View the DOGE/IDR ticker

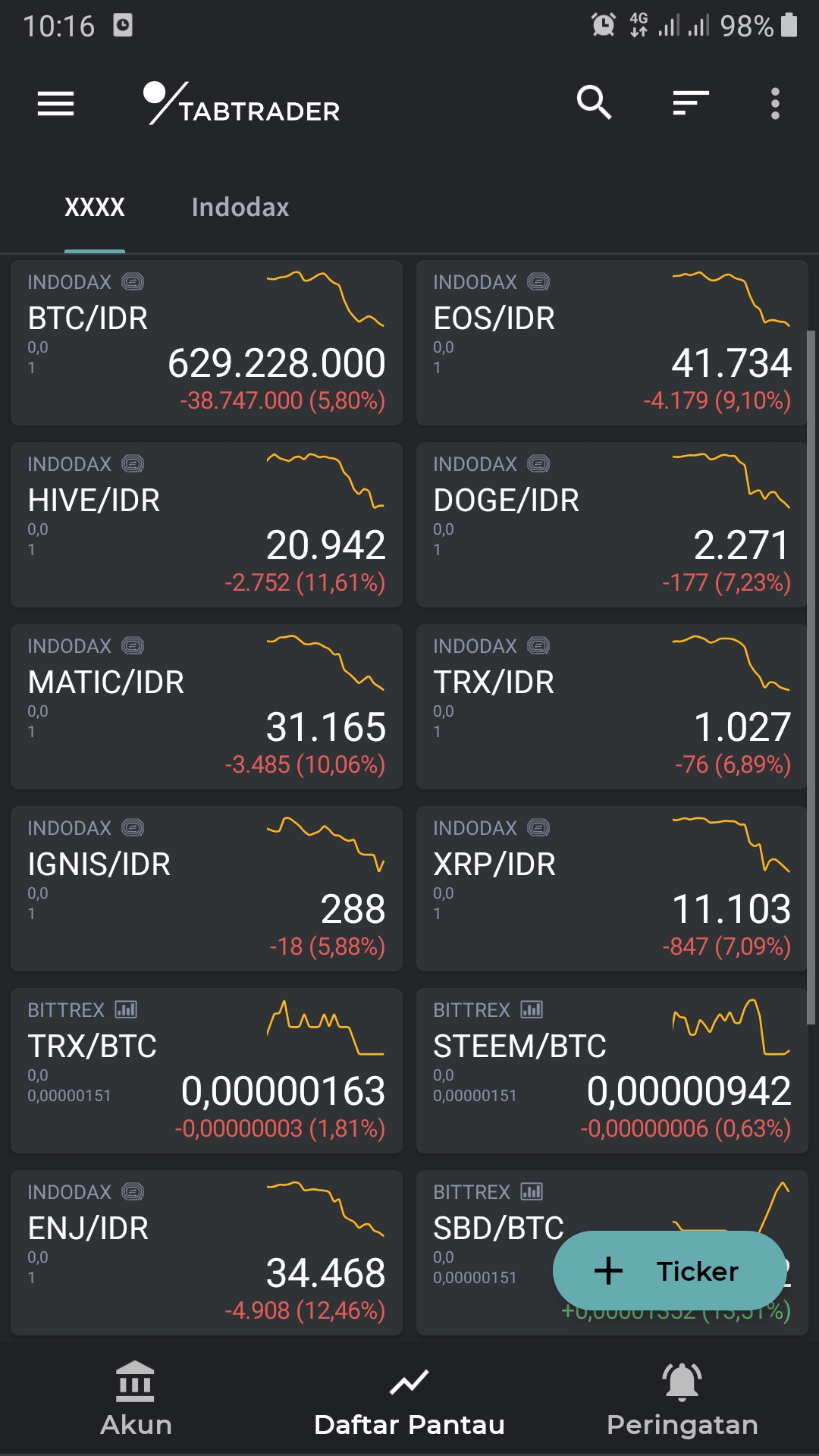[612, 525]
